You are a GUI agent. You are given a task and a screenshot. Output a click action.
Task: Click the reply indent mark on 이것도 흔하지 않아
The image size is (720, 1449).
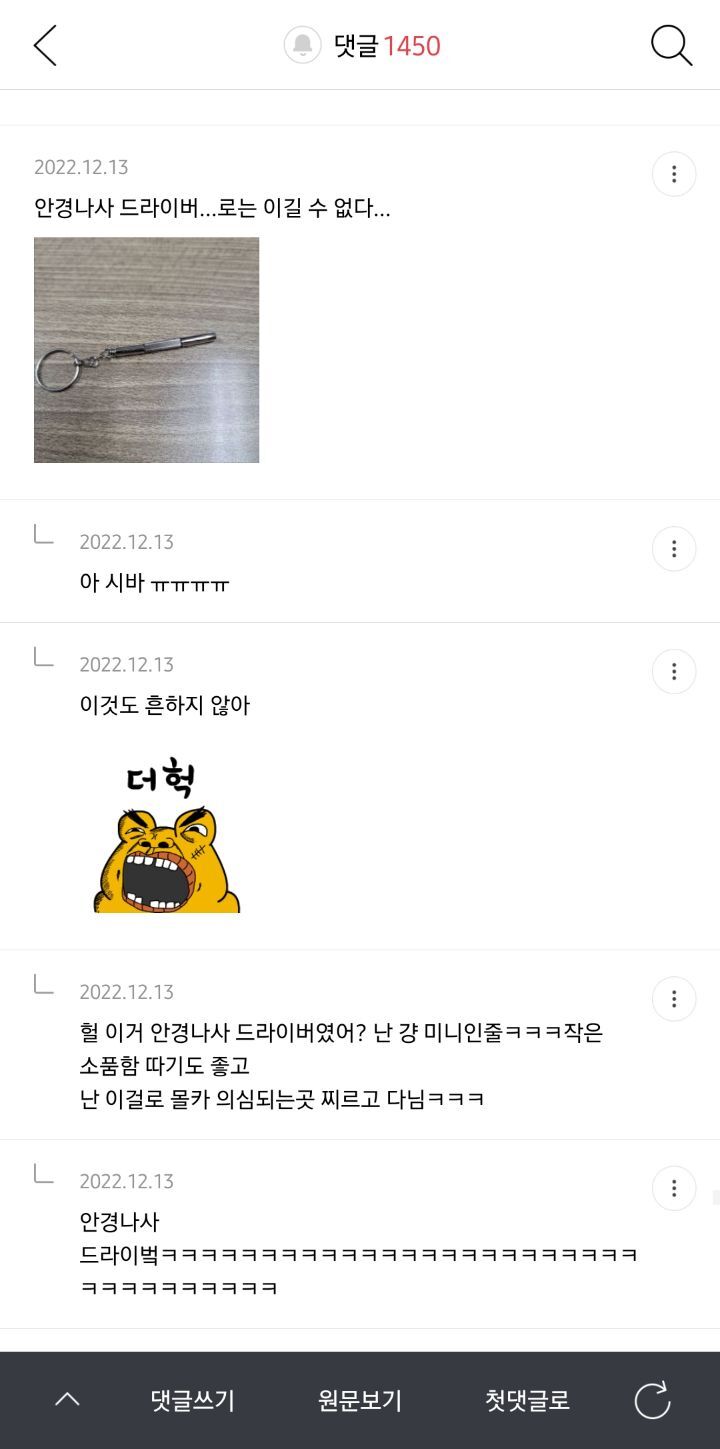pyautogui.click(x=44, y=655)
